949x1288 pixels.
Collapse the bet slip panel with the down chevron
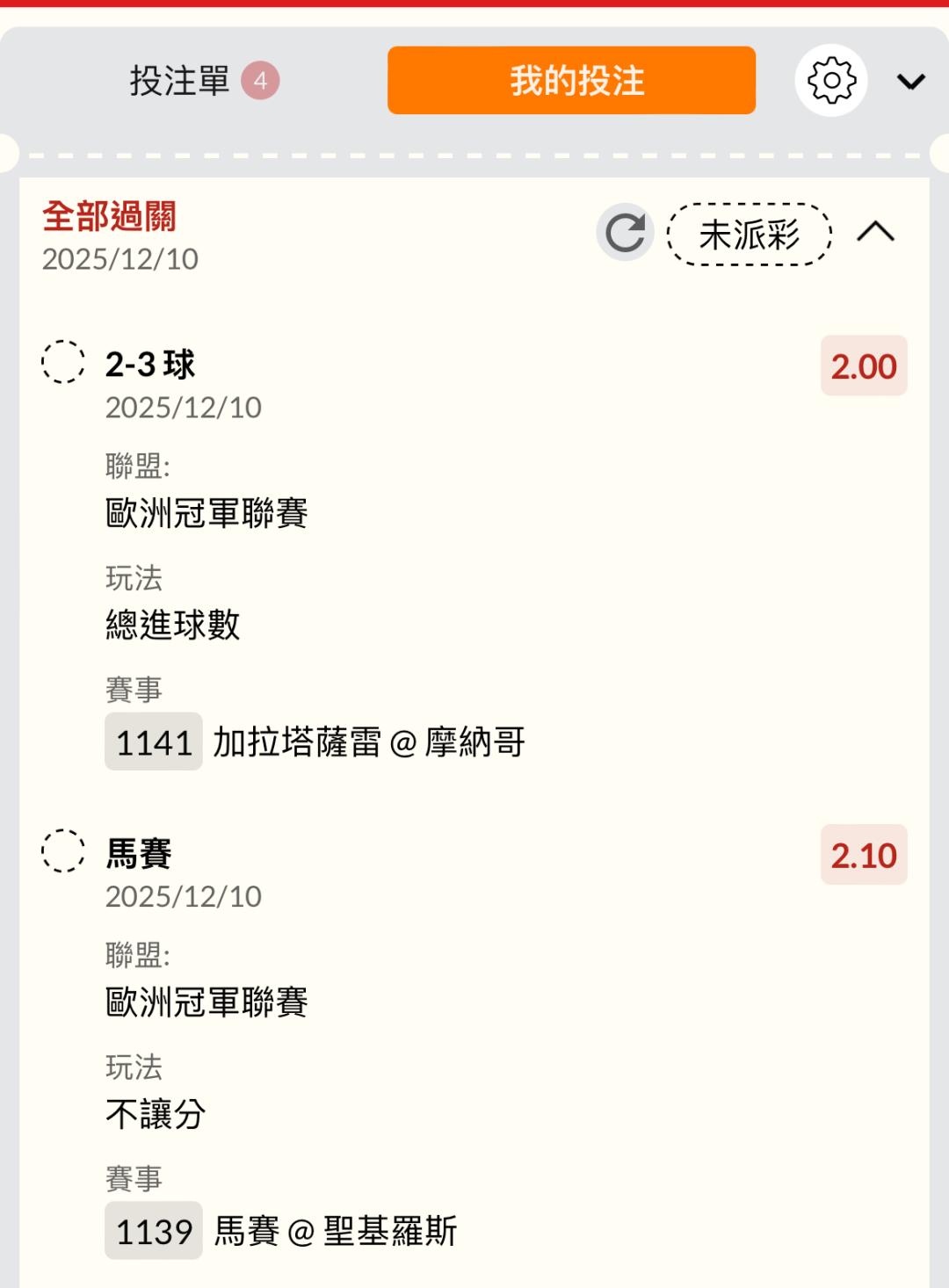910,82
